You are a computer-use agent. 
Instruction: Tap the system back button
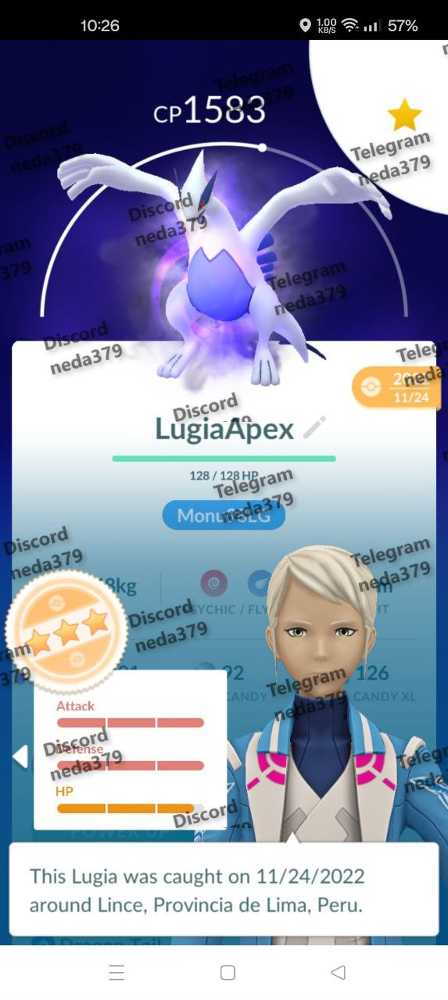338,972
